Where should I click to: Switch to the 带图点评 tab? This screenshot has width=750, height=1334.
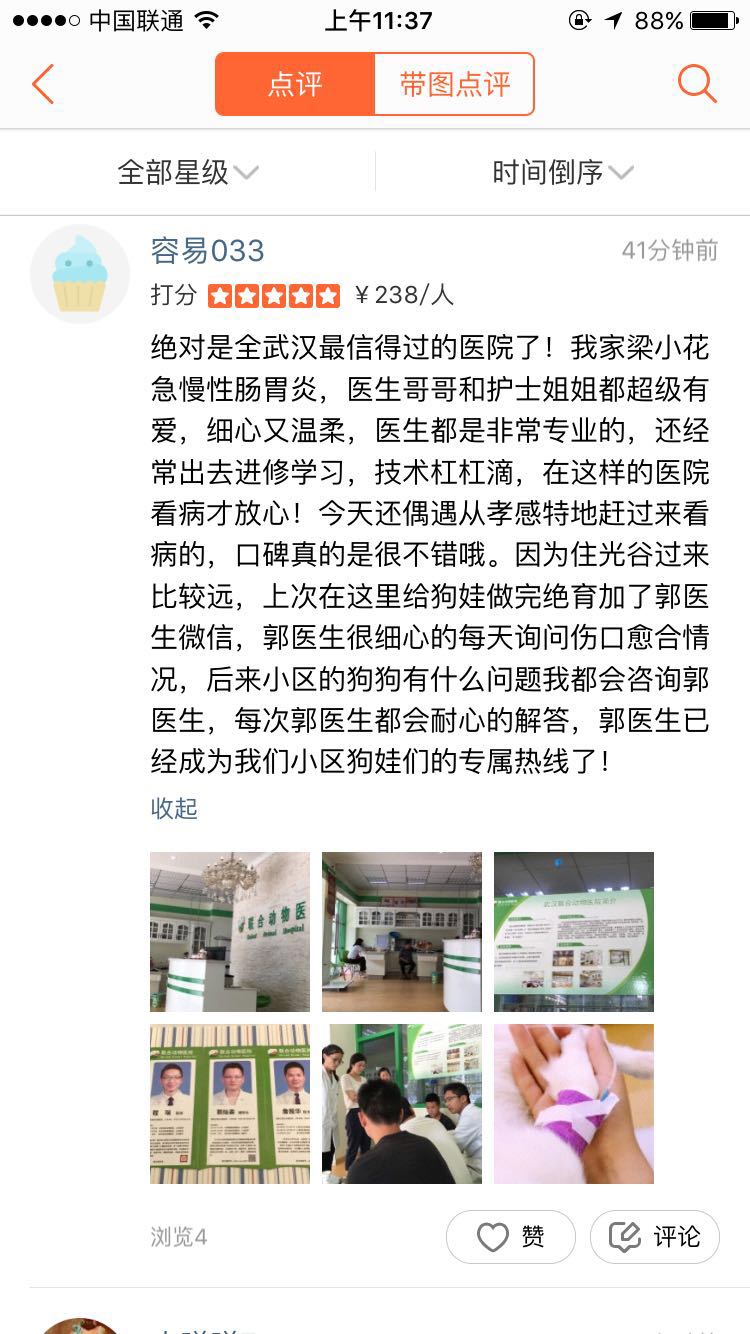tap(455, 84)
